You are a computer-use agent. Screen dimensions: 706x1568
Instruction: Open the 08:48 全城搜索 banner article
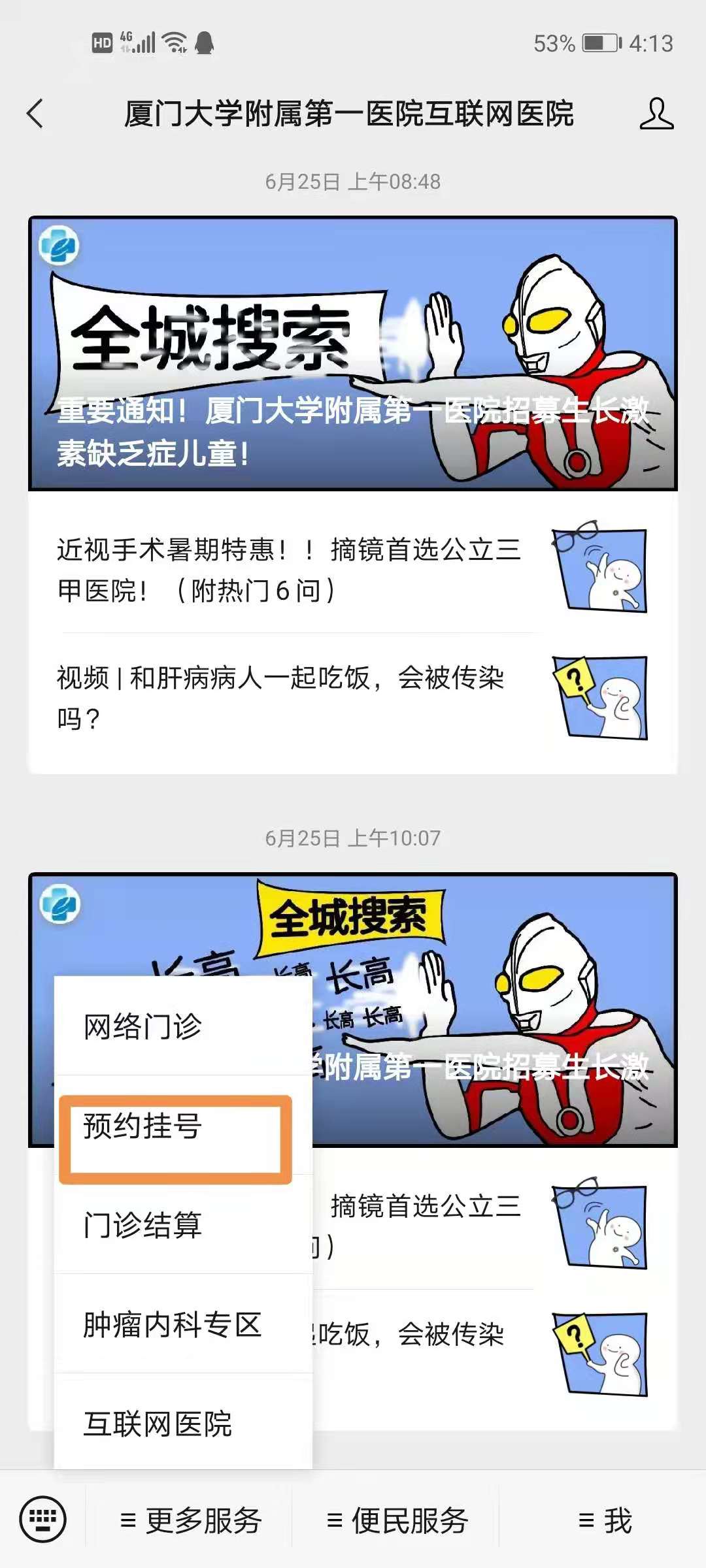click(x=353, y=353)
